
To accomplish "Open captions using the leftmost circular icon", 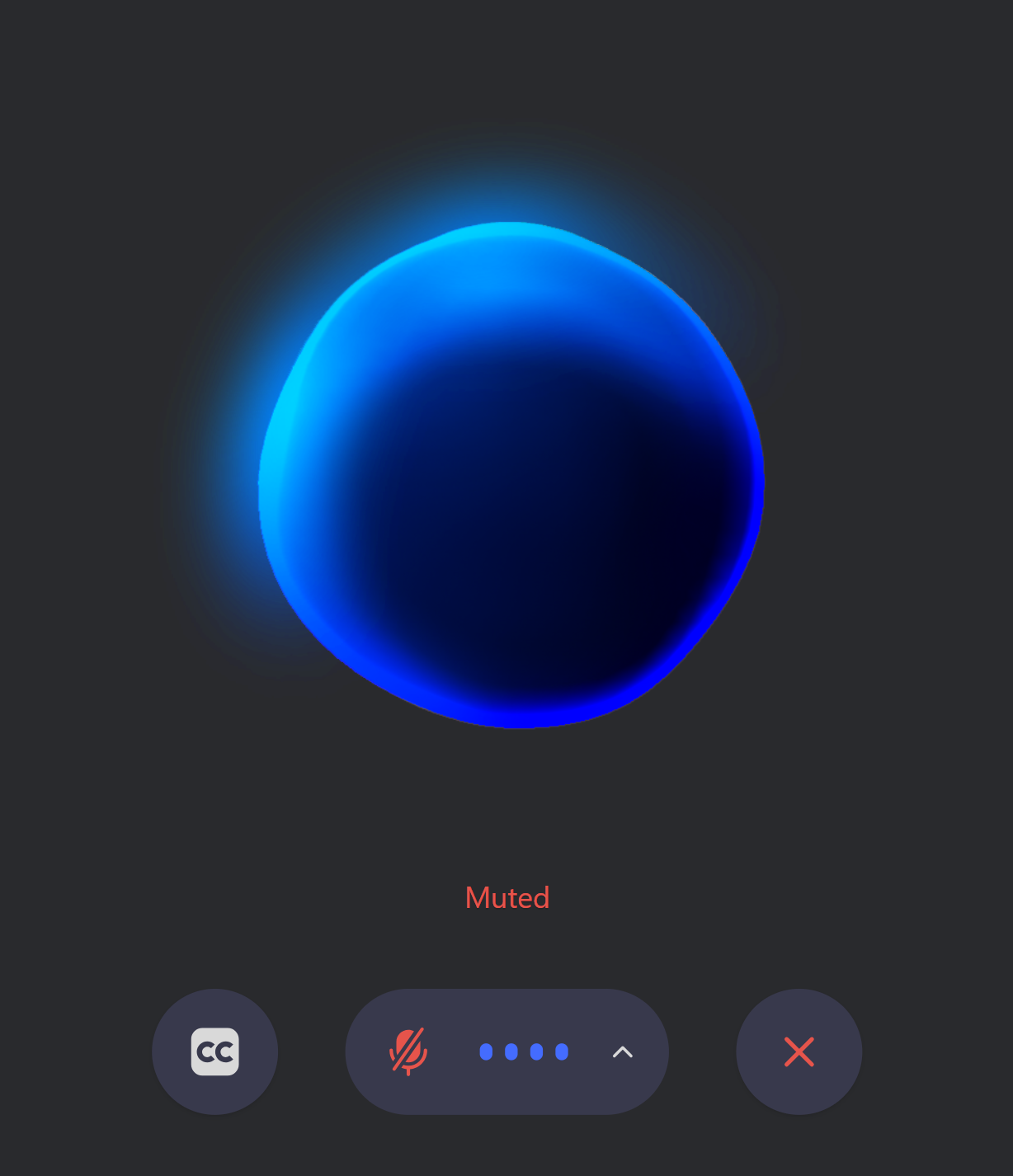I will tap(214, 1051).
